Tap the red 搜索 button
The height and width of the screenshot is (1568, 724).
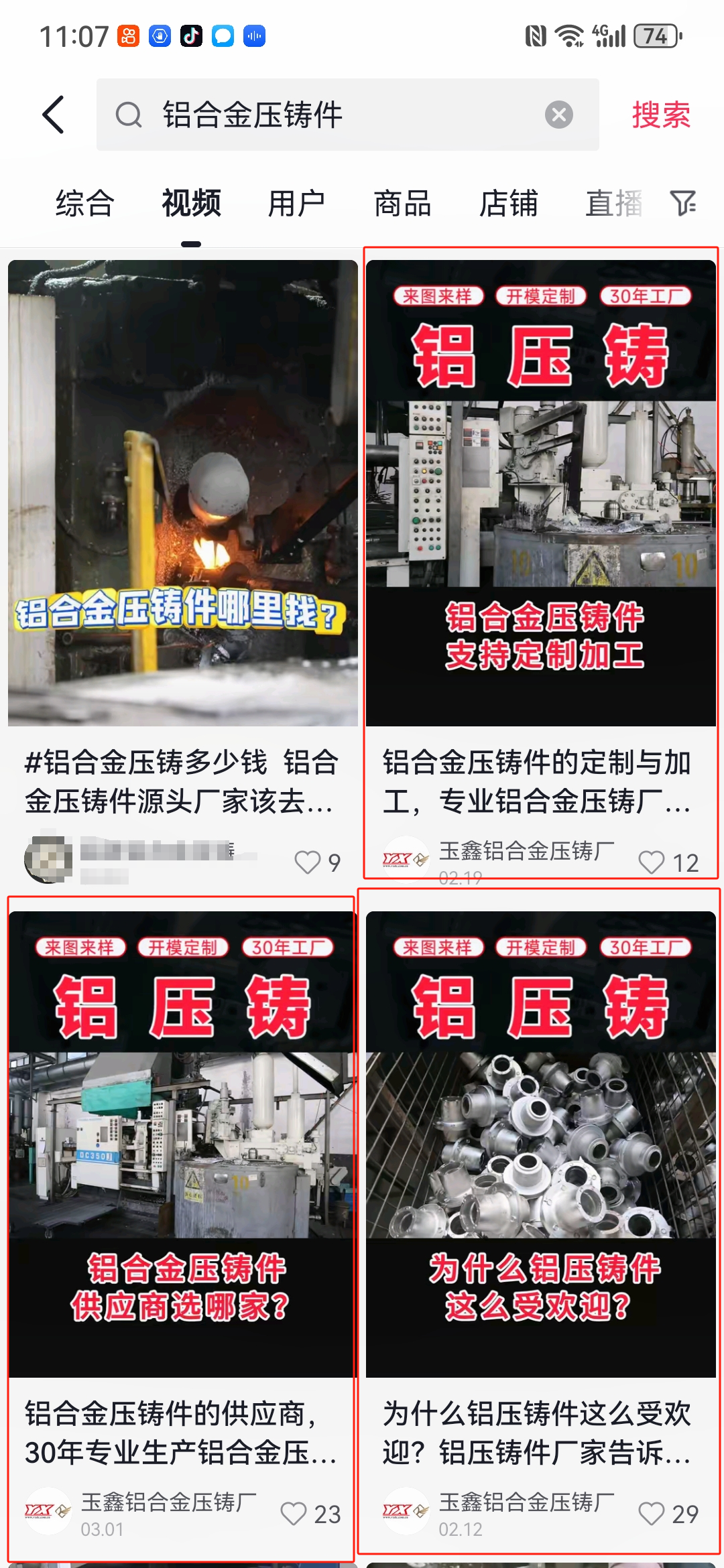[660, 115]
